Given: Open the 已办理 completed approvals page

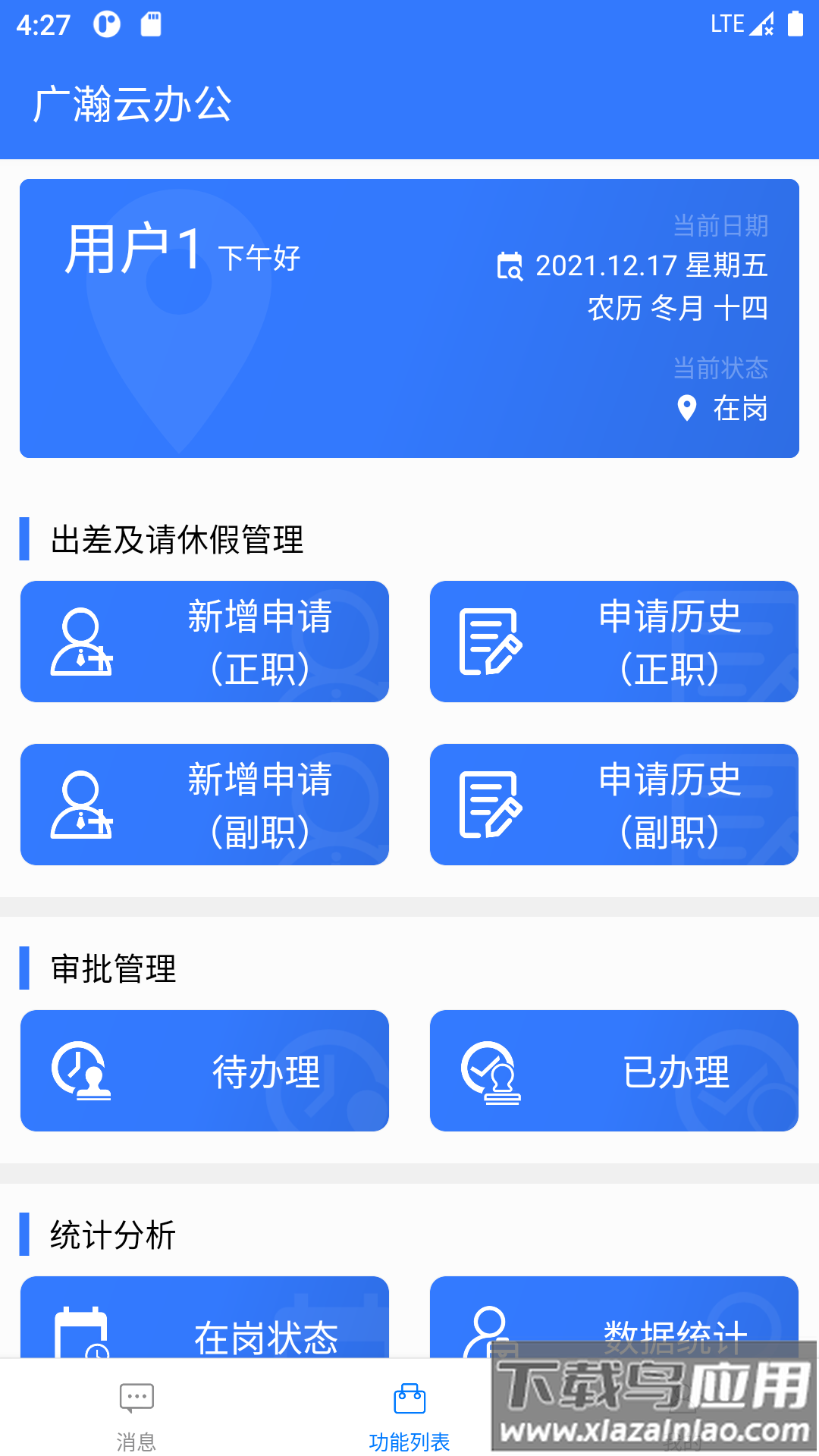Looking at the screenshot, I should coord(614,1071).
